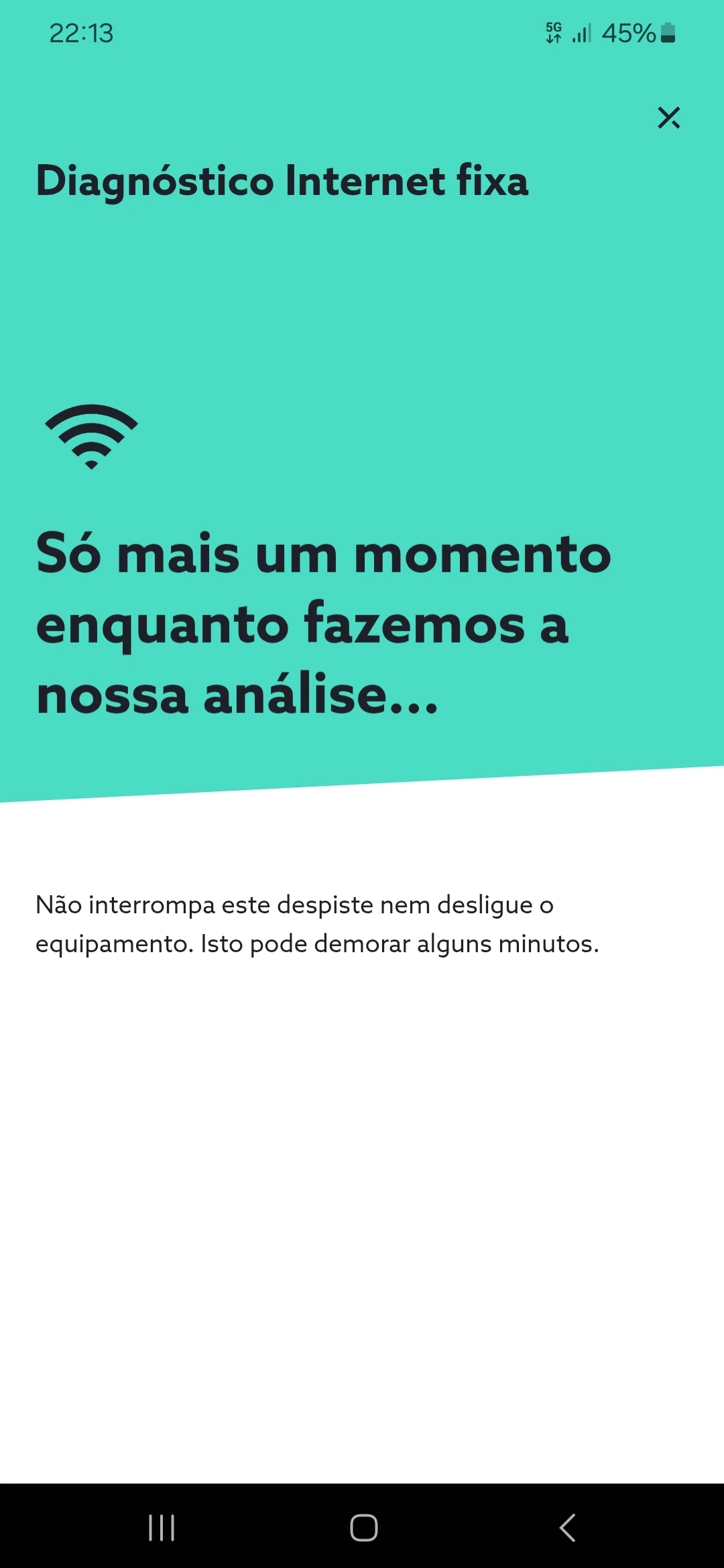Screen dimensions: 724x1568
Task: Go to the home screen
Action: coord(363,1528)
